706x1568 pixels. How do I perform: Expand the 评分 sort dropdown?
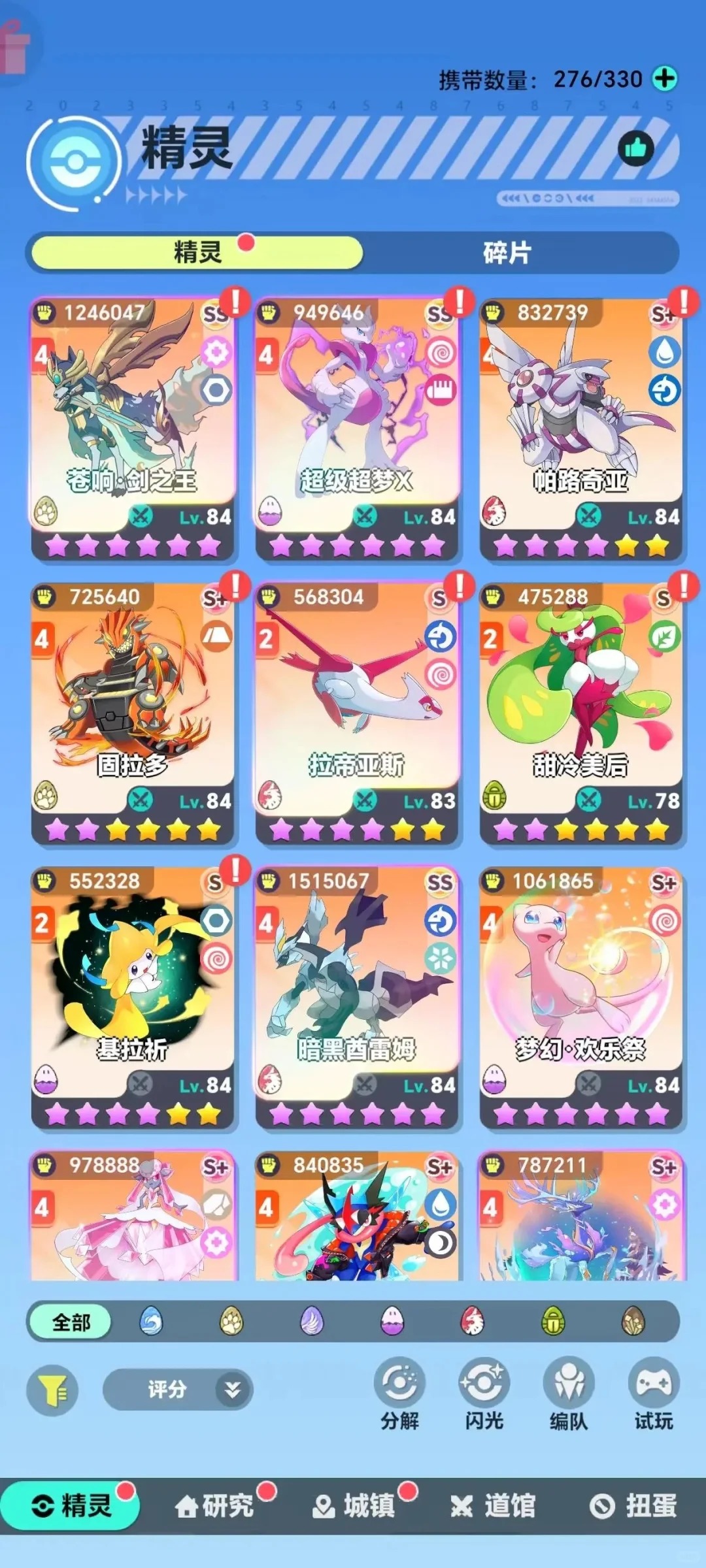coord(178,1390)
